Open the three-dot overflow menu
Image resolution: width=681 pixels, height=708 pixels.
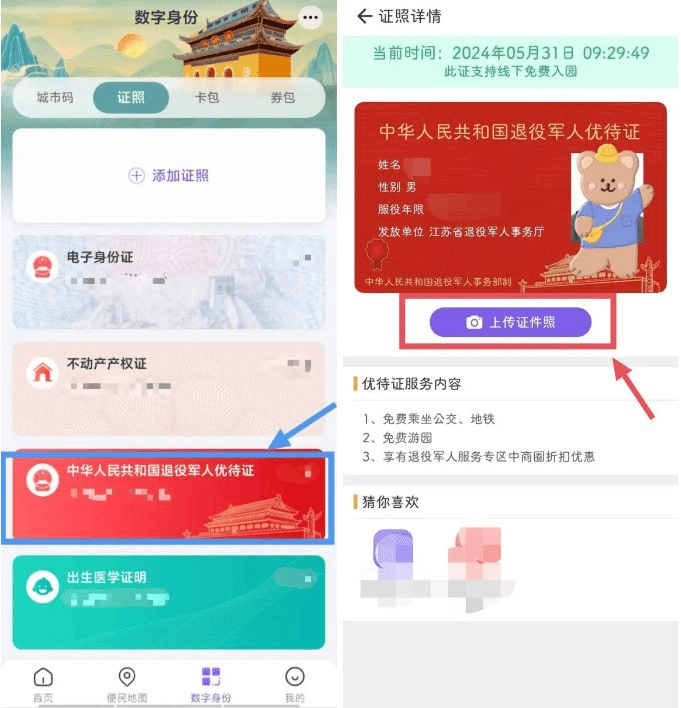[311, 17]
